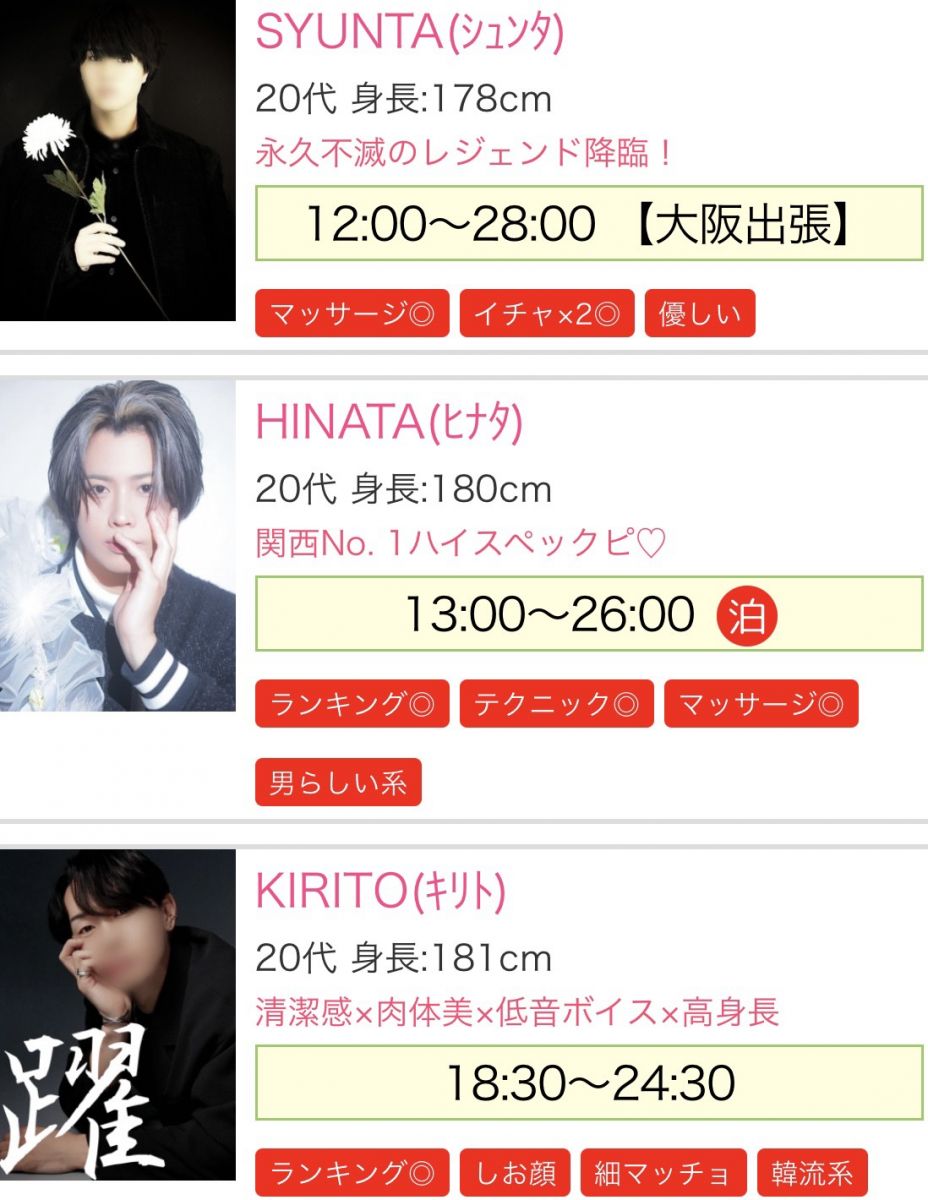Open the KIRITO(キリト) name link

[381, 892]
